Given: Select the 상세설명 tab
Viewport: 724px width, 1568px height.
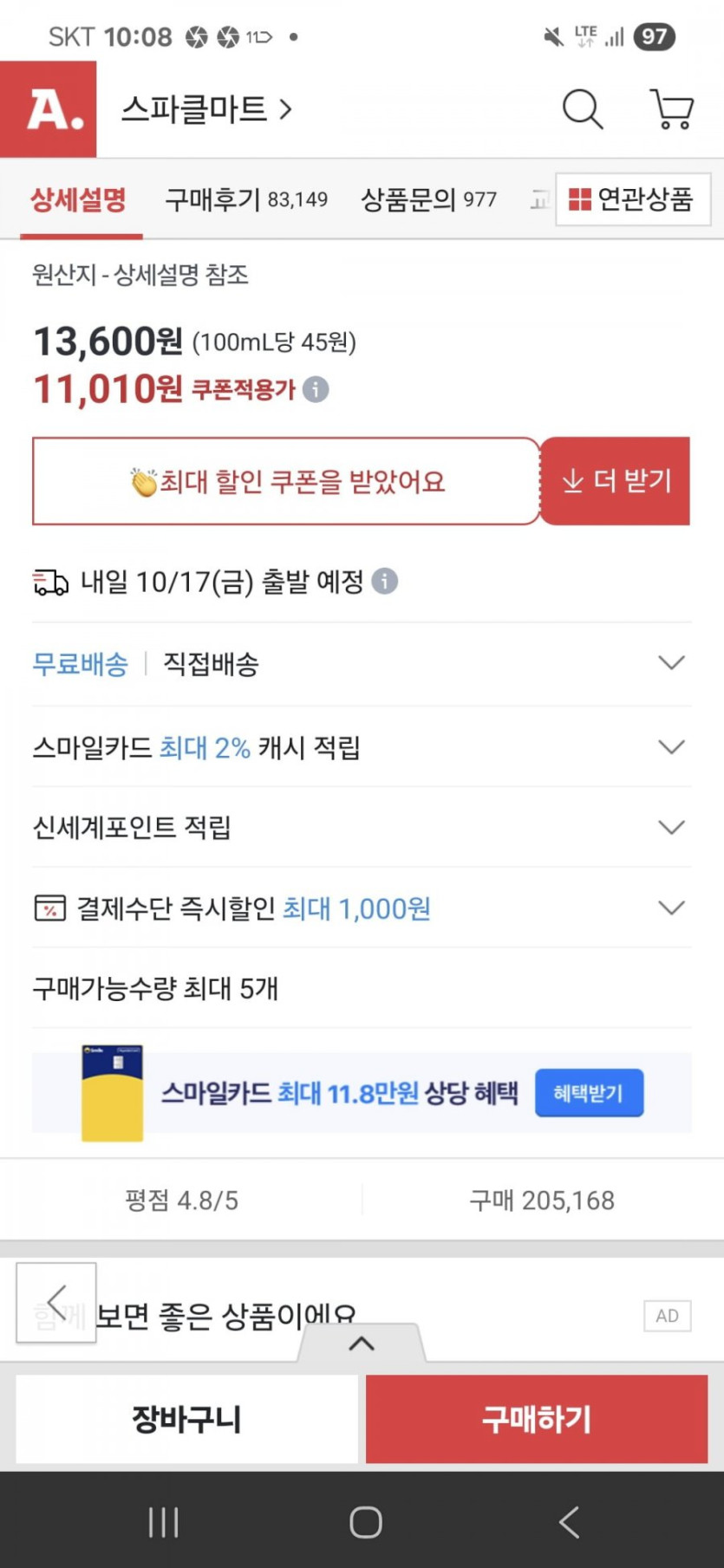Looking at the screenshot, I should tap(79, 199).
